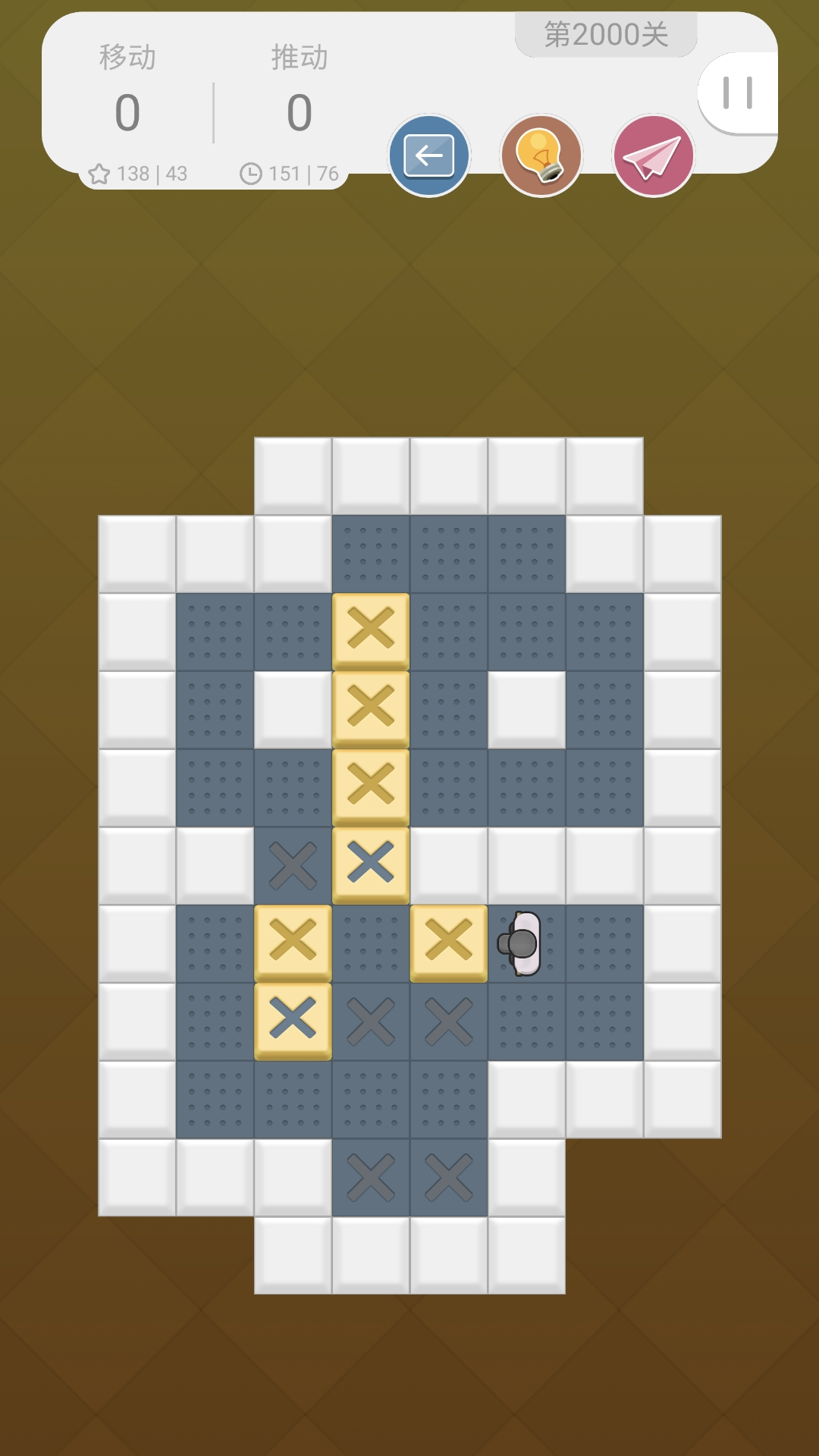Viewport: 819px width, 1456px height.
Task: Get a hint from the lightbulb button
Action: click(541, 155)
